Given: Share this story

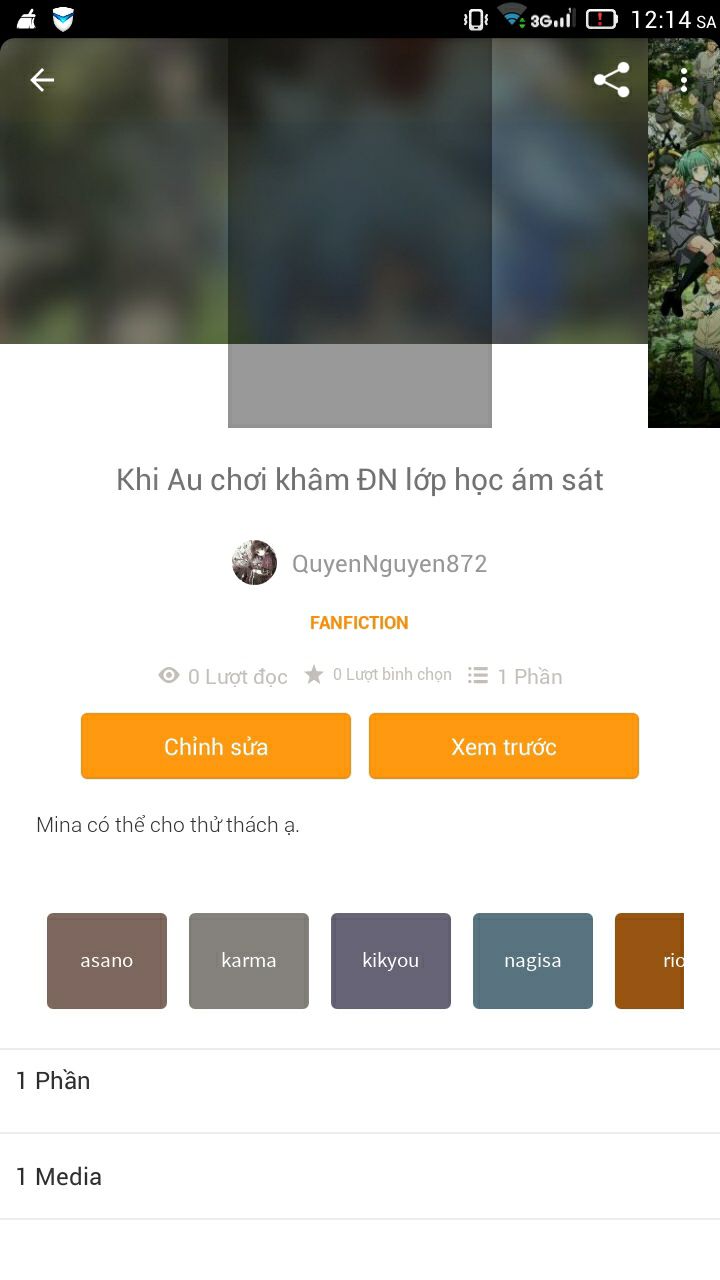Looking at the screenshot, I should click(x=611, y=80).
